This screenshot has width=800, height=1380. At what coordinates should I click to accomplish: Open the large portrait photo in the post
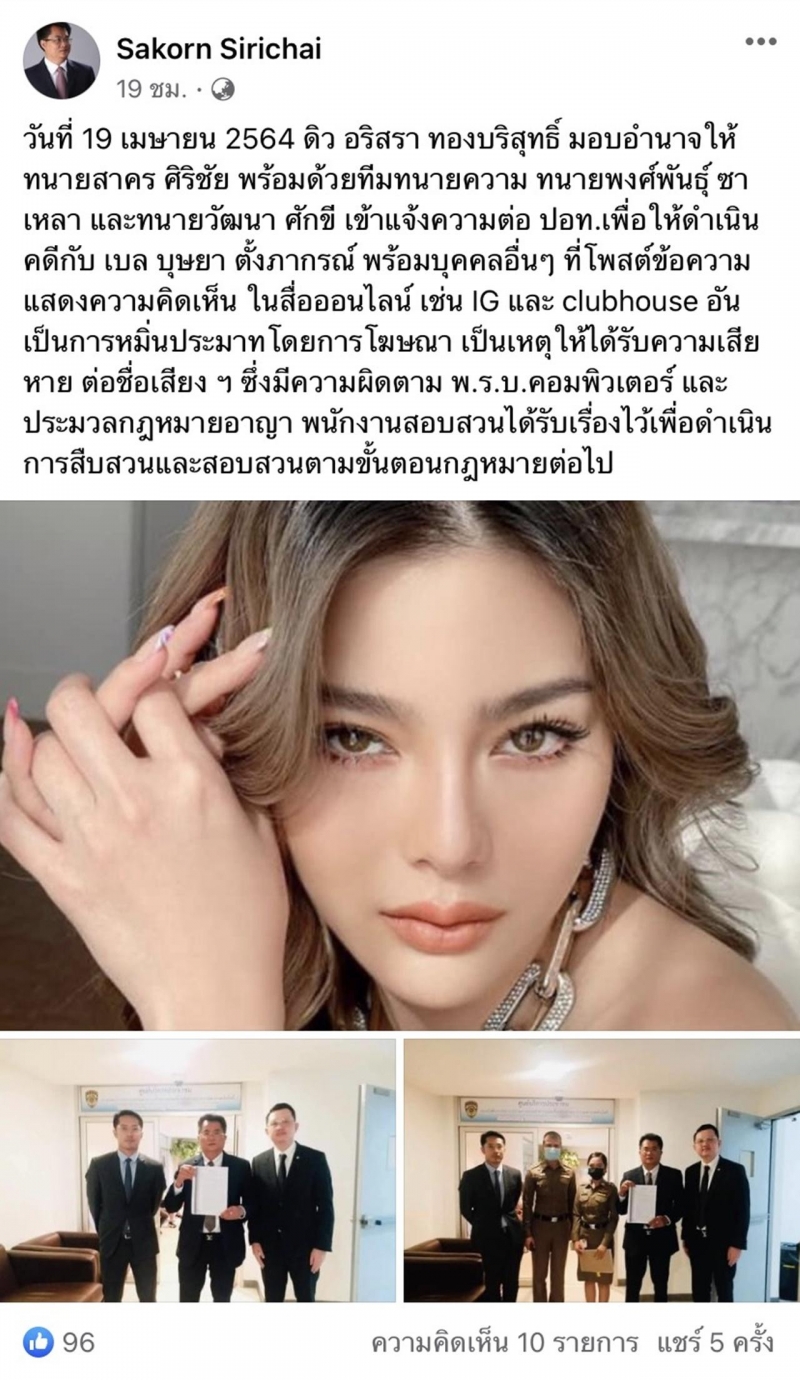(400, 765)
